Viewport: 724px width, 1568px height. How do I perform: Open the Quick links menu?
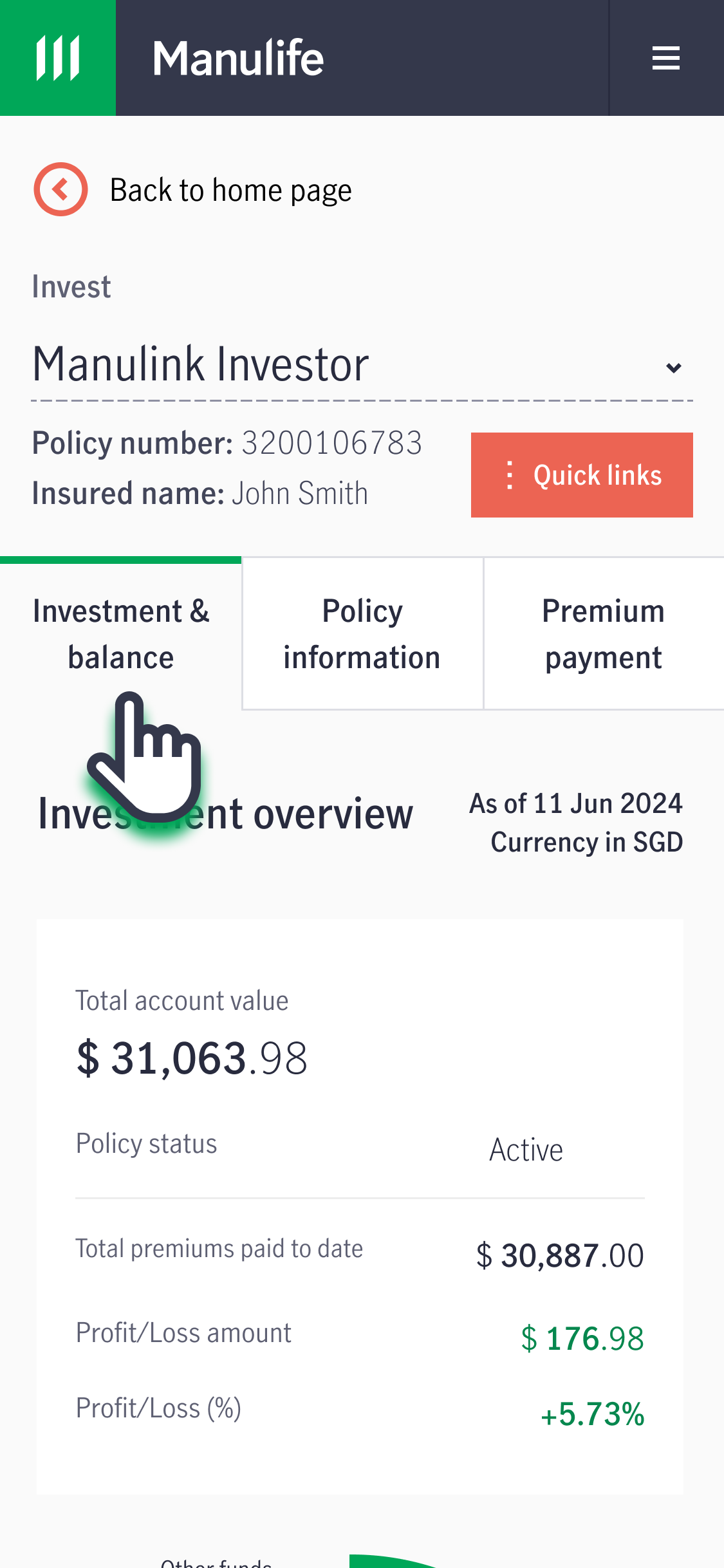[582, 475]
